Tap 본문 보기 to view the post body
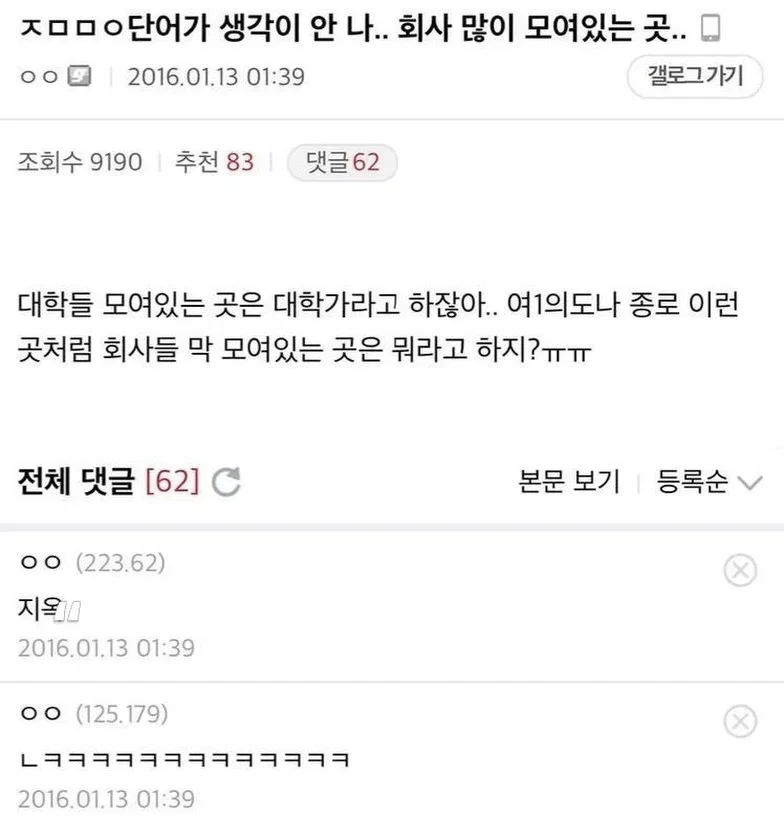 tap(569, 481)
